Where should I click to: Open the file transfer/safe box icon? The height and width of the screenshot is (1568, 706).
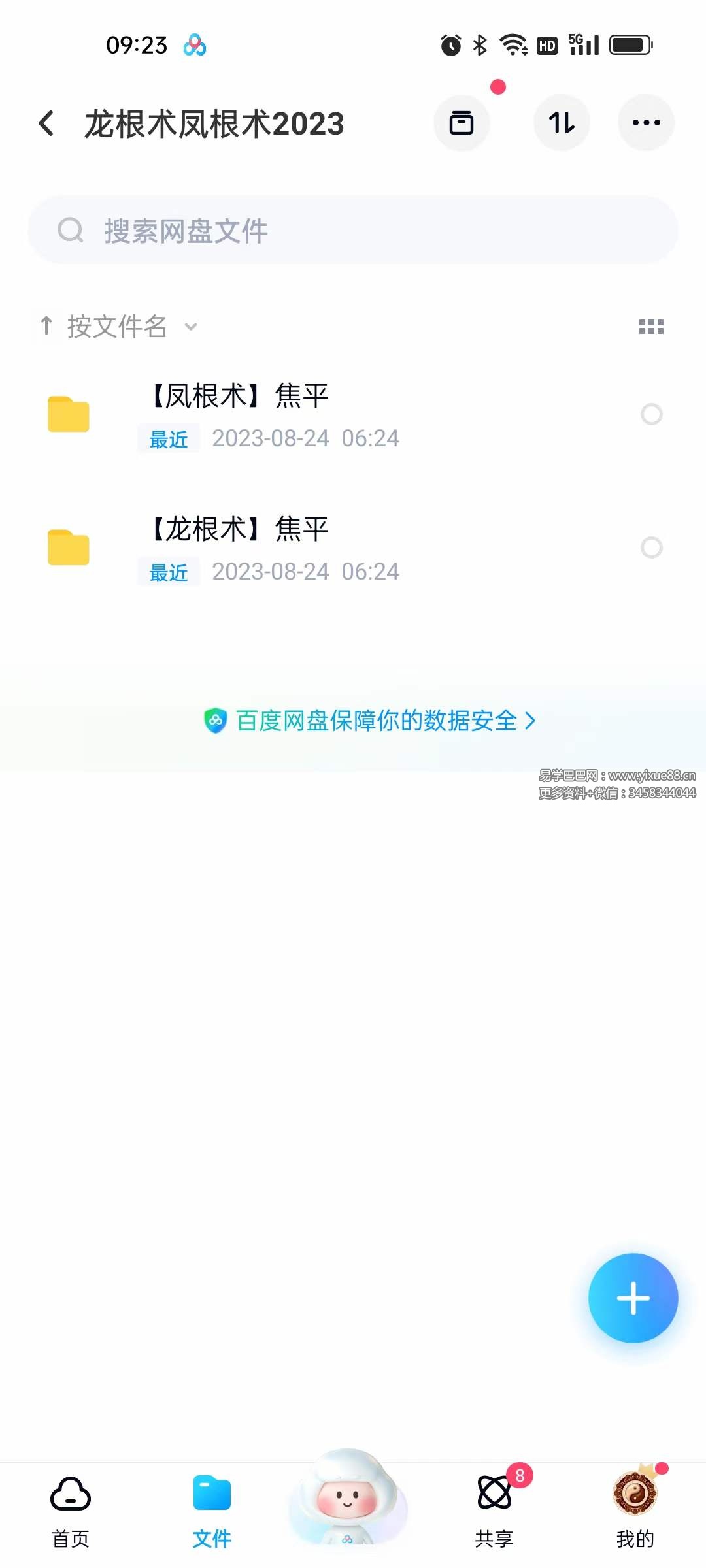point(462,122)
